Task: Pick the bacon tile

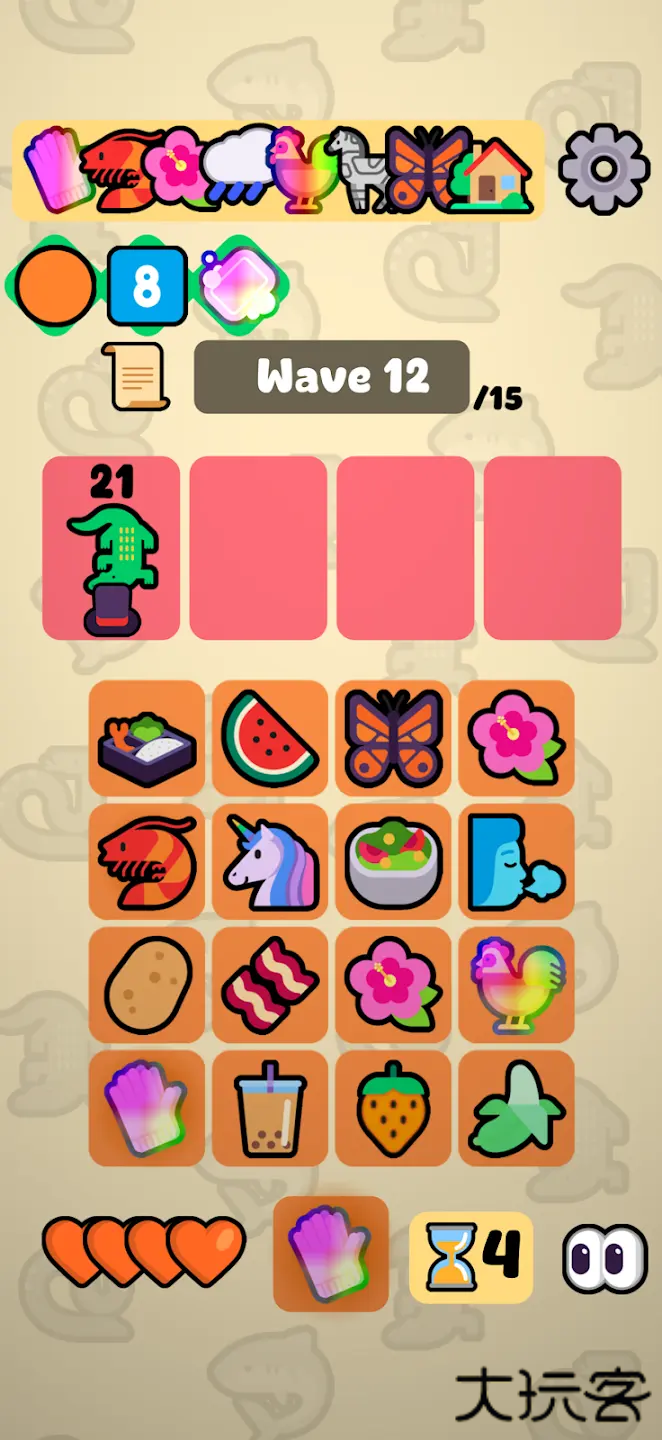Action: 270,984
